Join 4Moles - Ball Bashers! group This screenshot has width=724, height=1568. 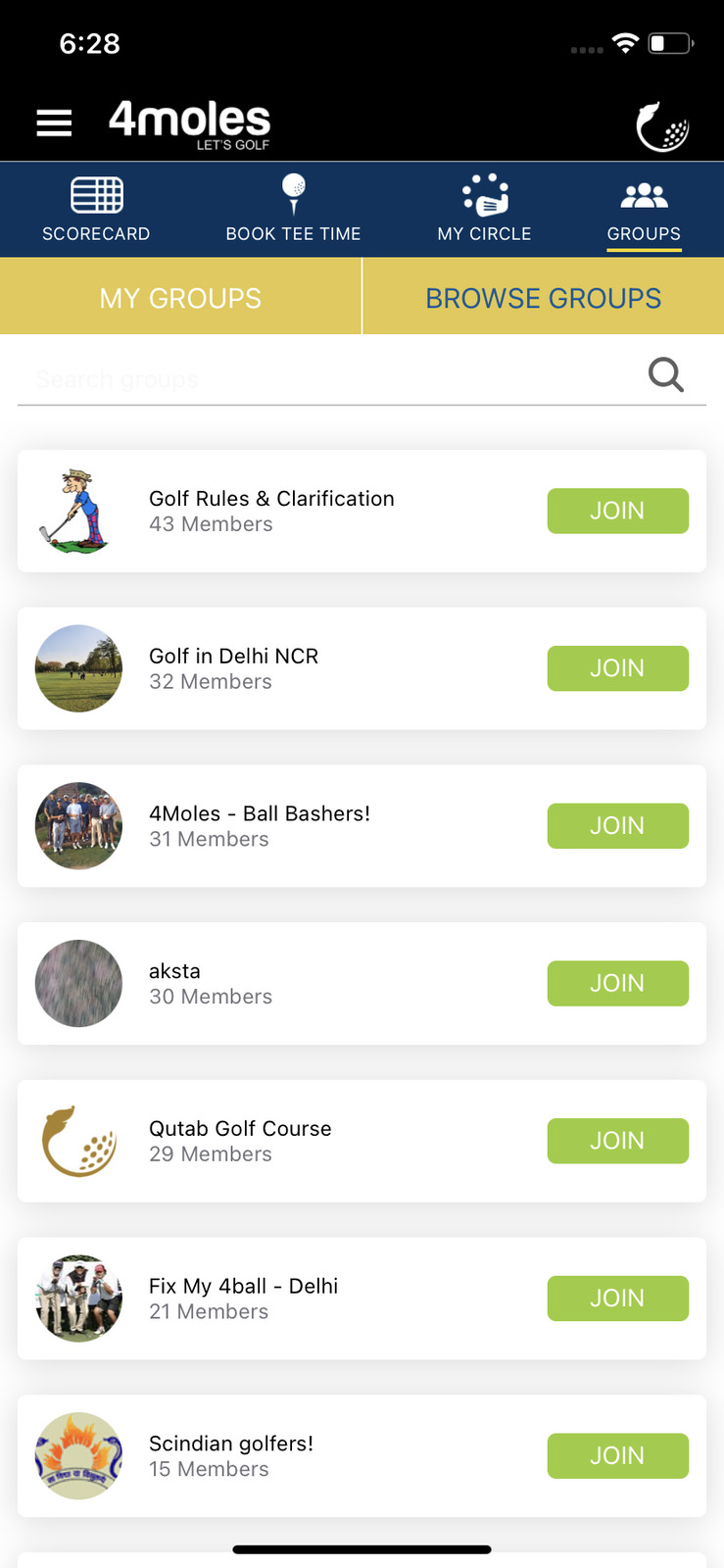click(x=617, y=826)
